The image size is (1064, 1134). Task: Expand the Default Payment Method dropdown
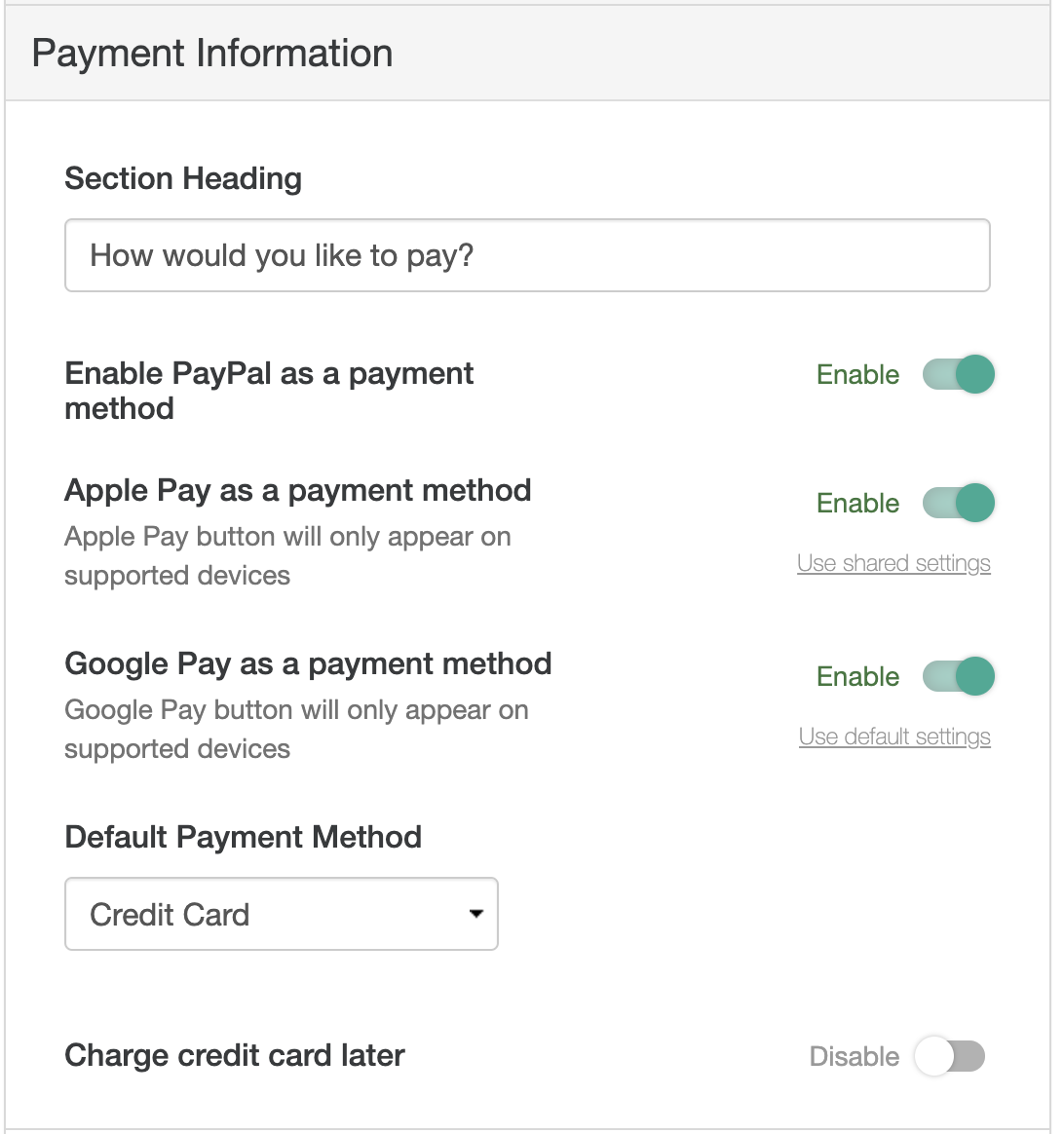[282, 914]
